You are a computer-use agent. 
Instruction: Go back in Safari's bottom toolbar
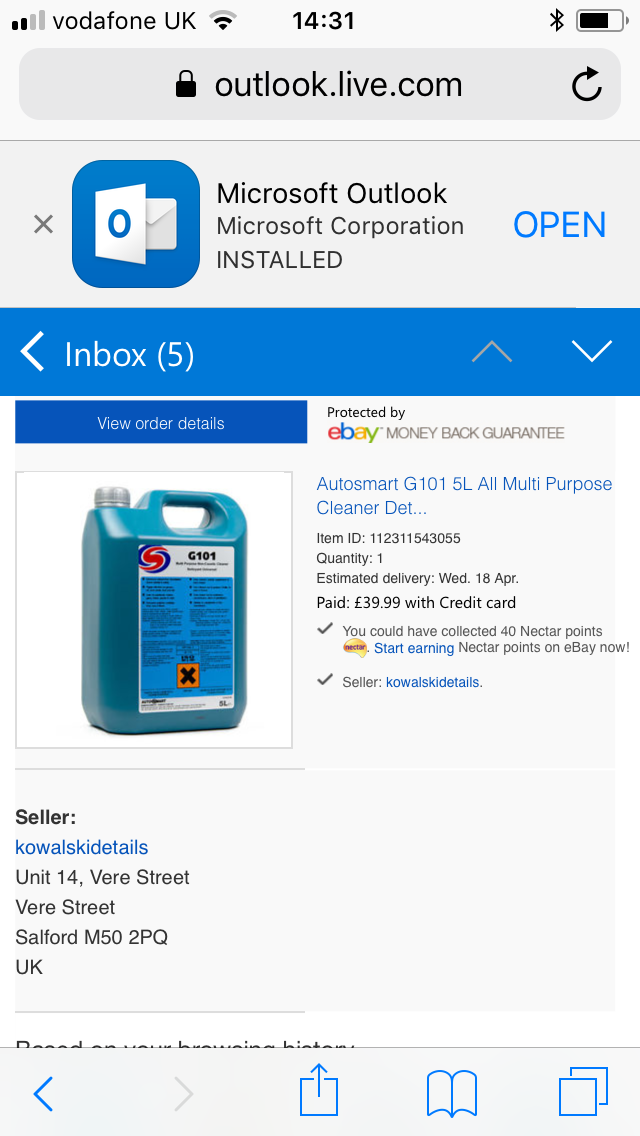(x=43, y=1094)
